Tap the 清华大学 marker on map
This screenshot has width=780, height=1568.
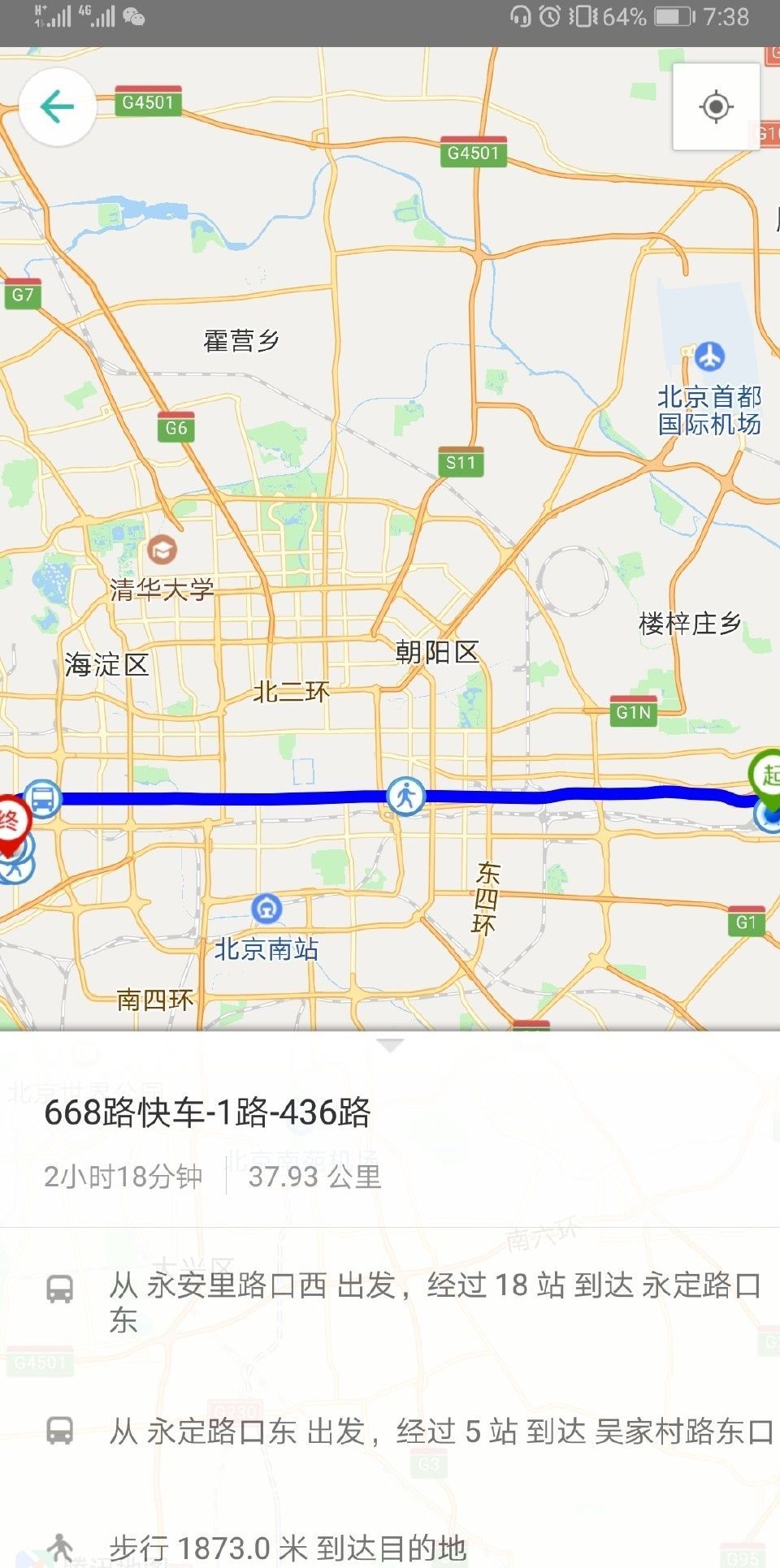tap(162, 551)
